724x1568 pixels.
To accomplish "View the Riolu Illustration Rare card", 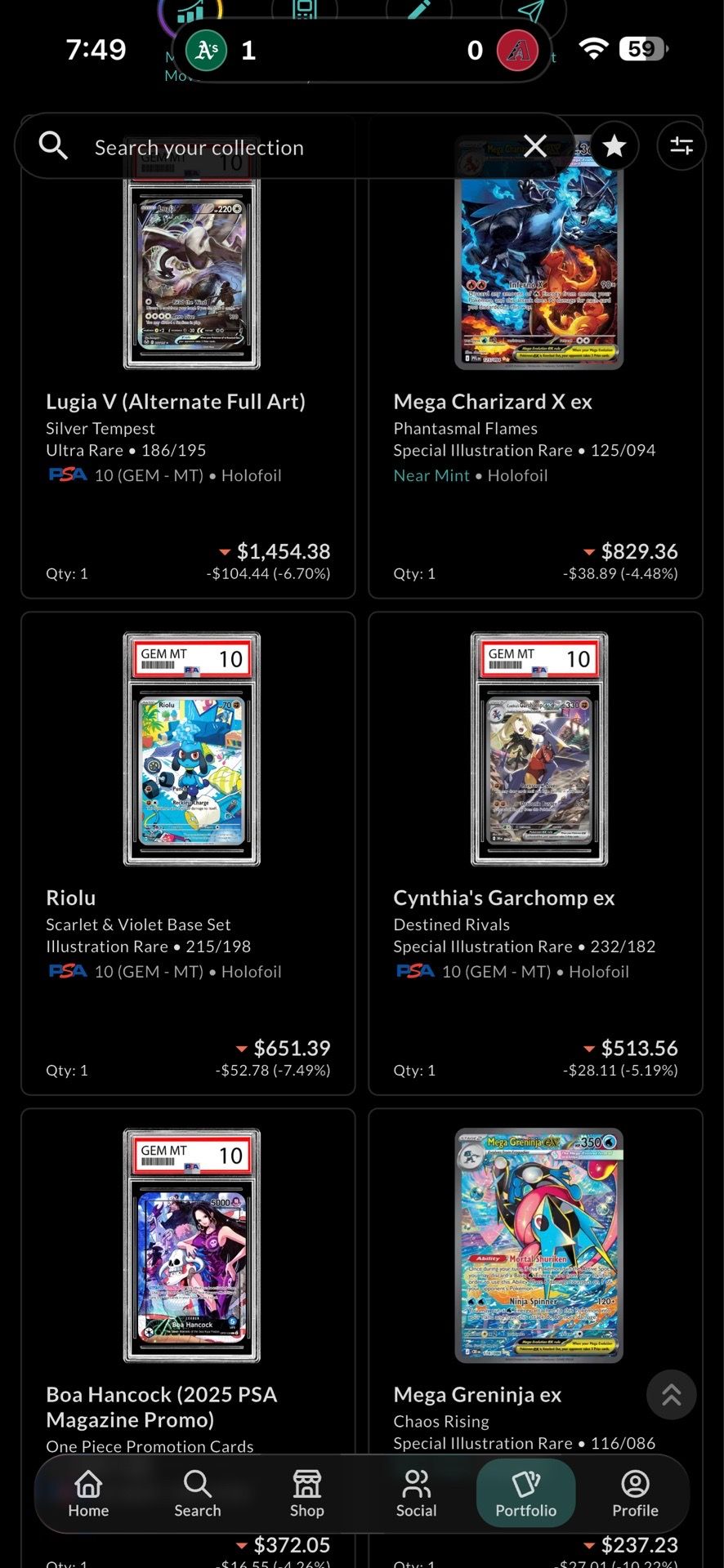I will click(x=188, y=853).
